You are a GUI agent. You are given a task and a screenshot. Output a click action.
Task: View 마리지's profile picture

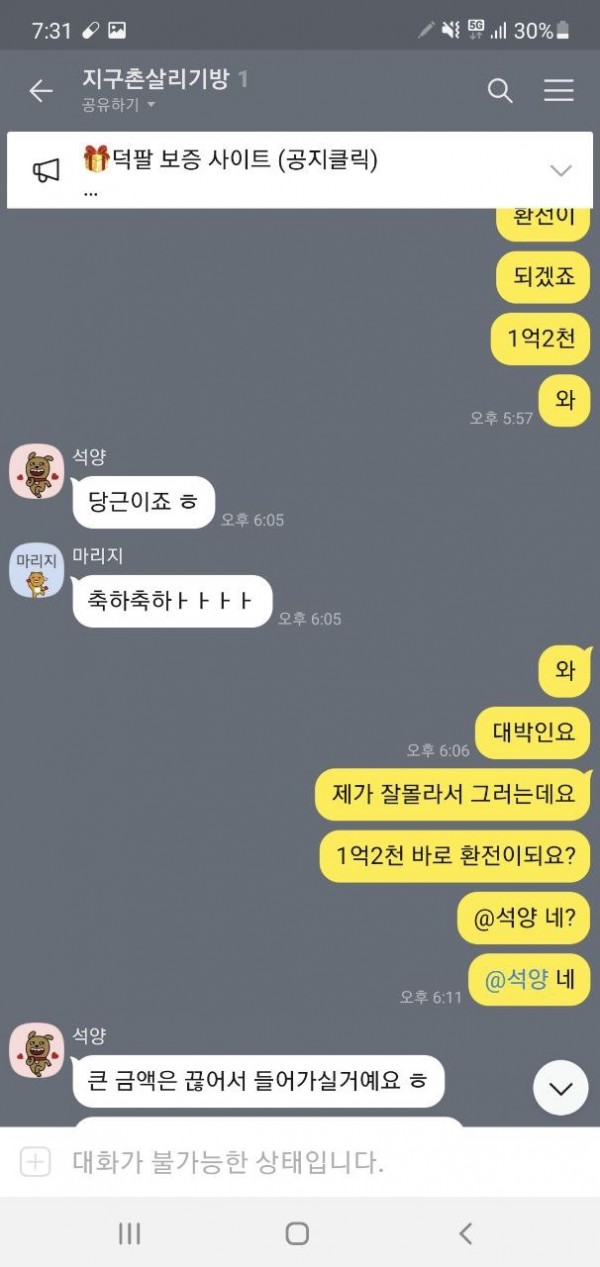[38, 572]
